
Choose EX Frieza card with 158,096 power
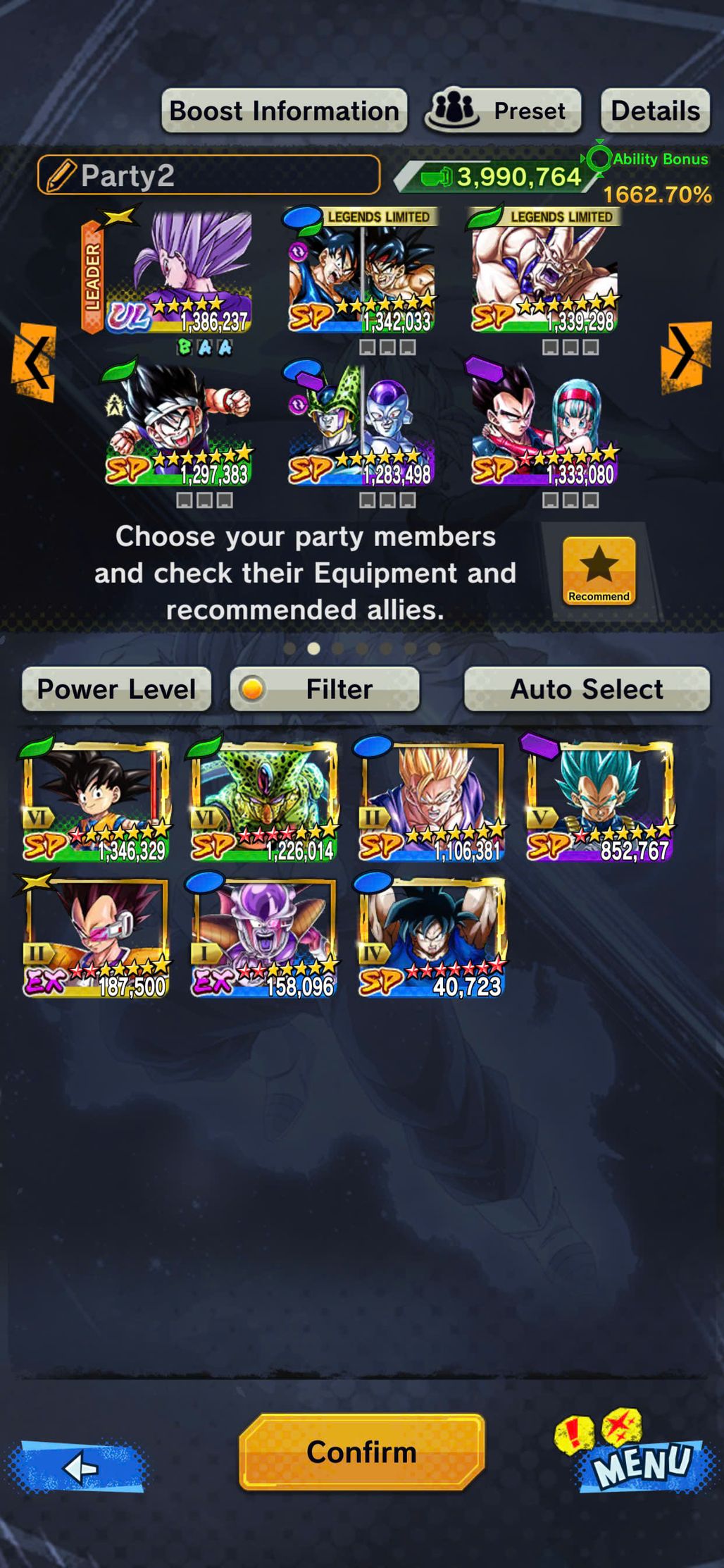[263, 937]
